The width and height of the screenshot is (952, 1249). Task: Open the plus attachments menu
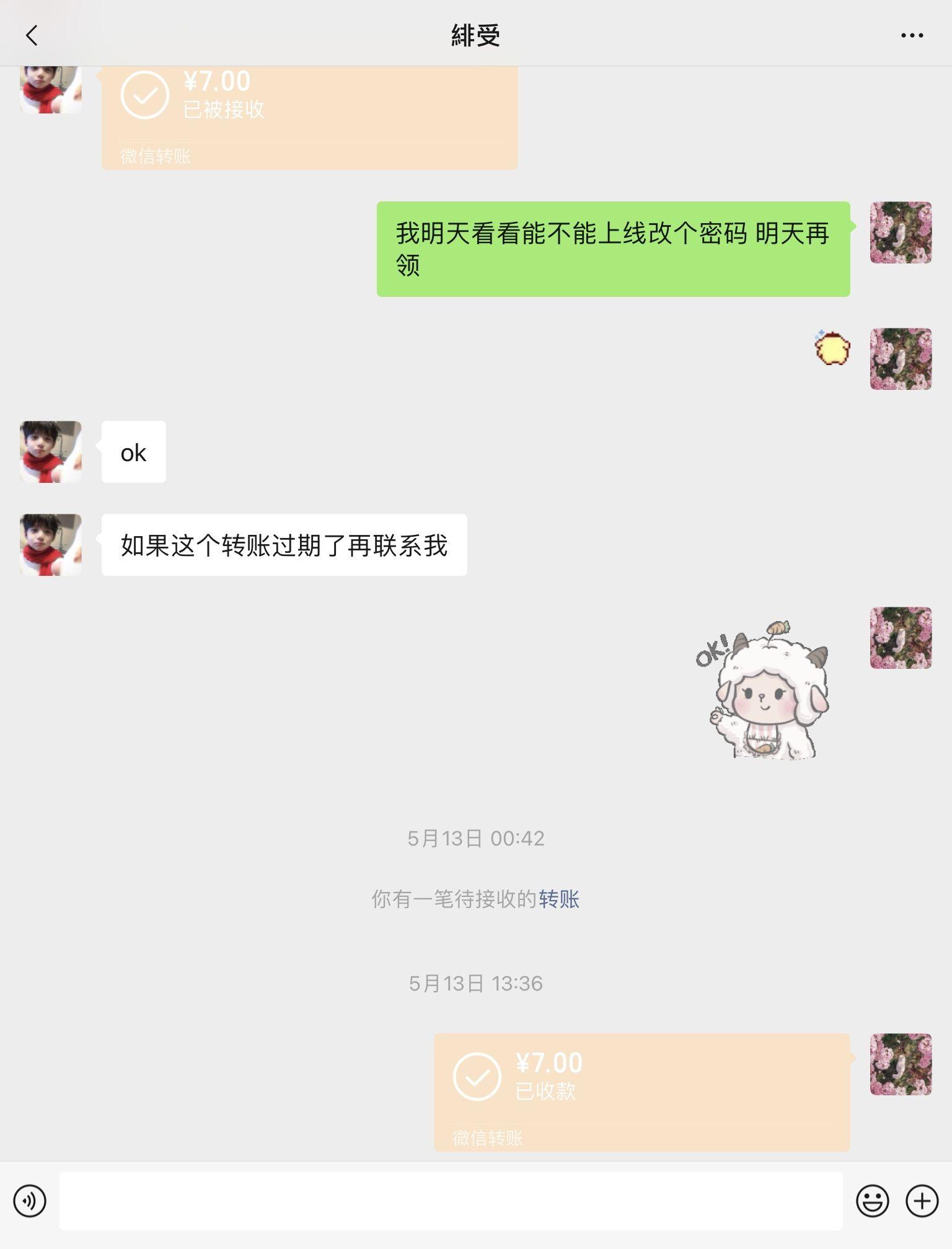pyautogui.click(x=922, y=1201)
